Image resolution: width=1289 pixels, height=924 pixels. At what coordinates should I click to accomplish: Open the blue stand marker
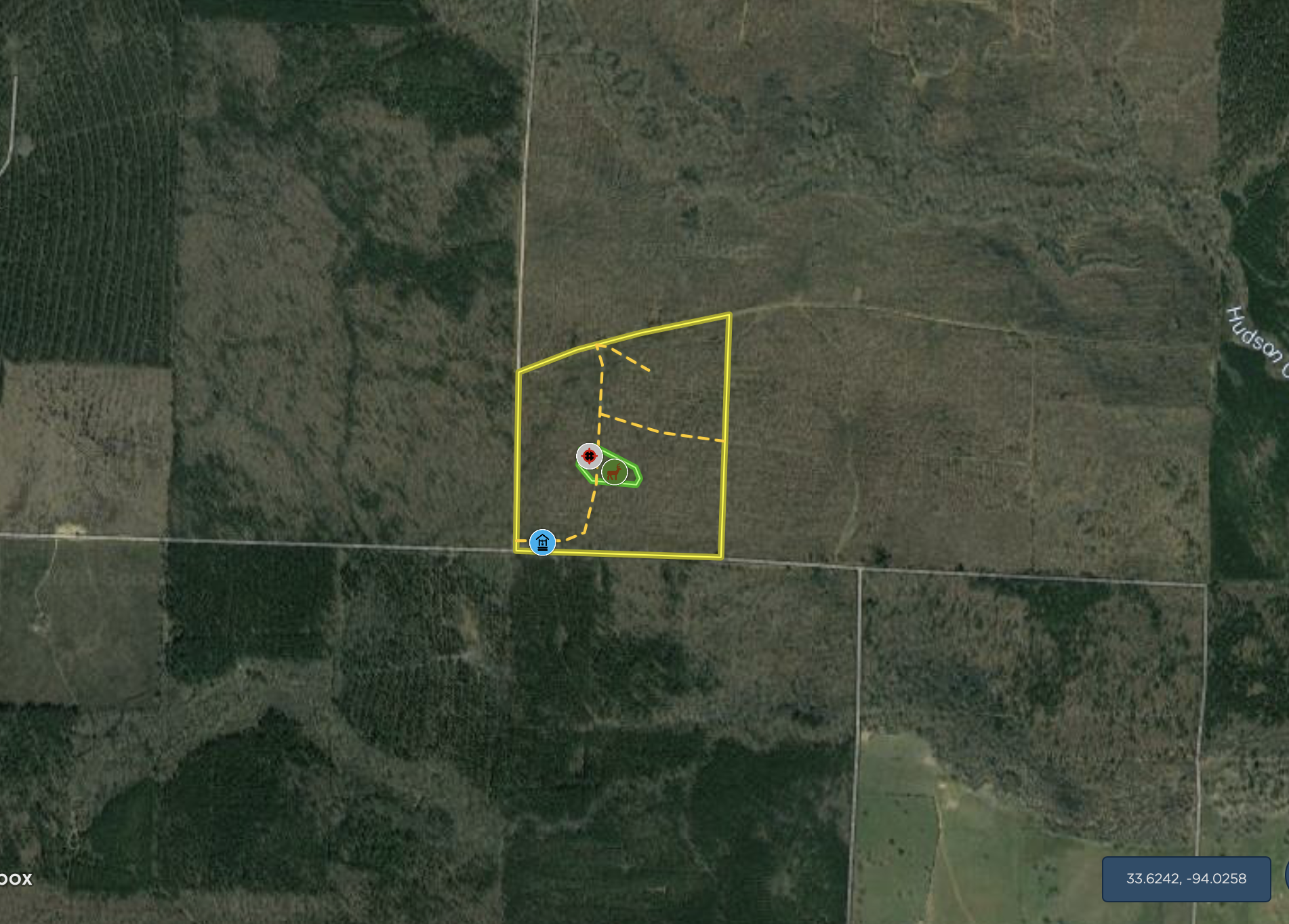click(541, 542)
